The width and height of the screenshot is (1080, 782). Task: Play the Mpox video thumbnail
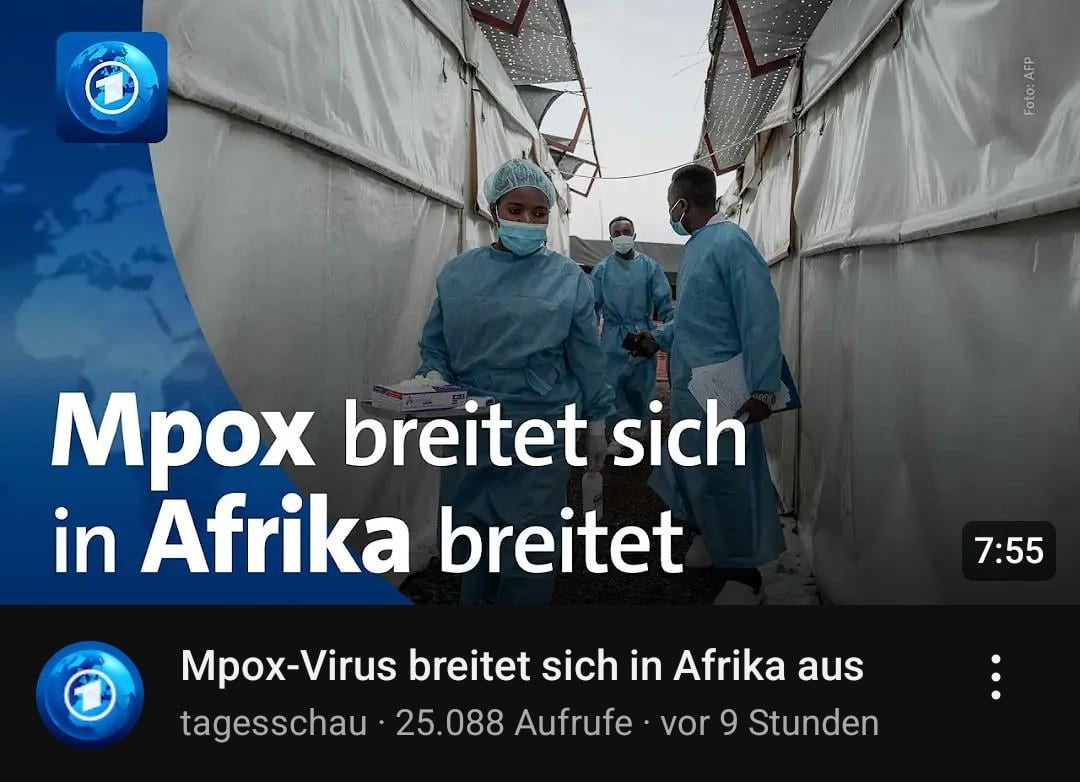540,300
